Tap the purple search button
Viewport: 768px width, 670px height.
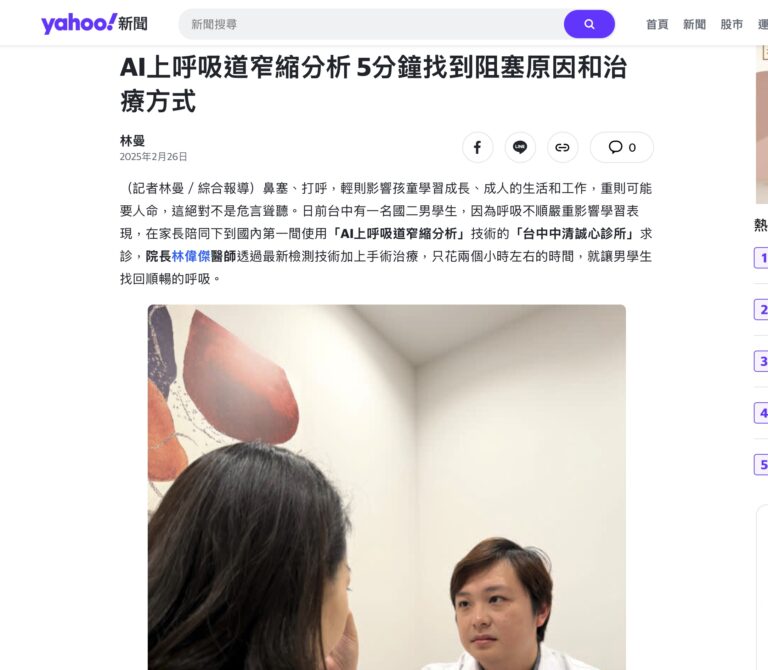589,24
